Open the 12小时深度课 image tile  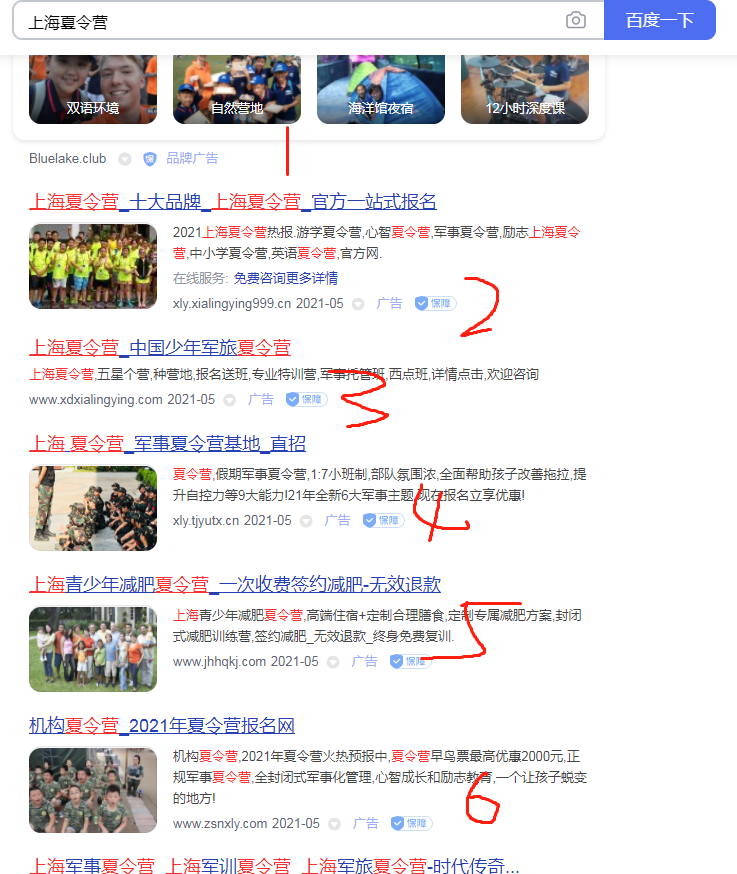[525, 88]
